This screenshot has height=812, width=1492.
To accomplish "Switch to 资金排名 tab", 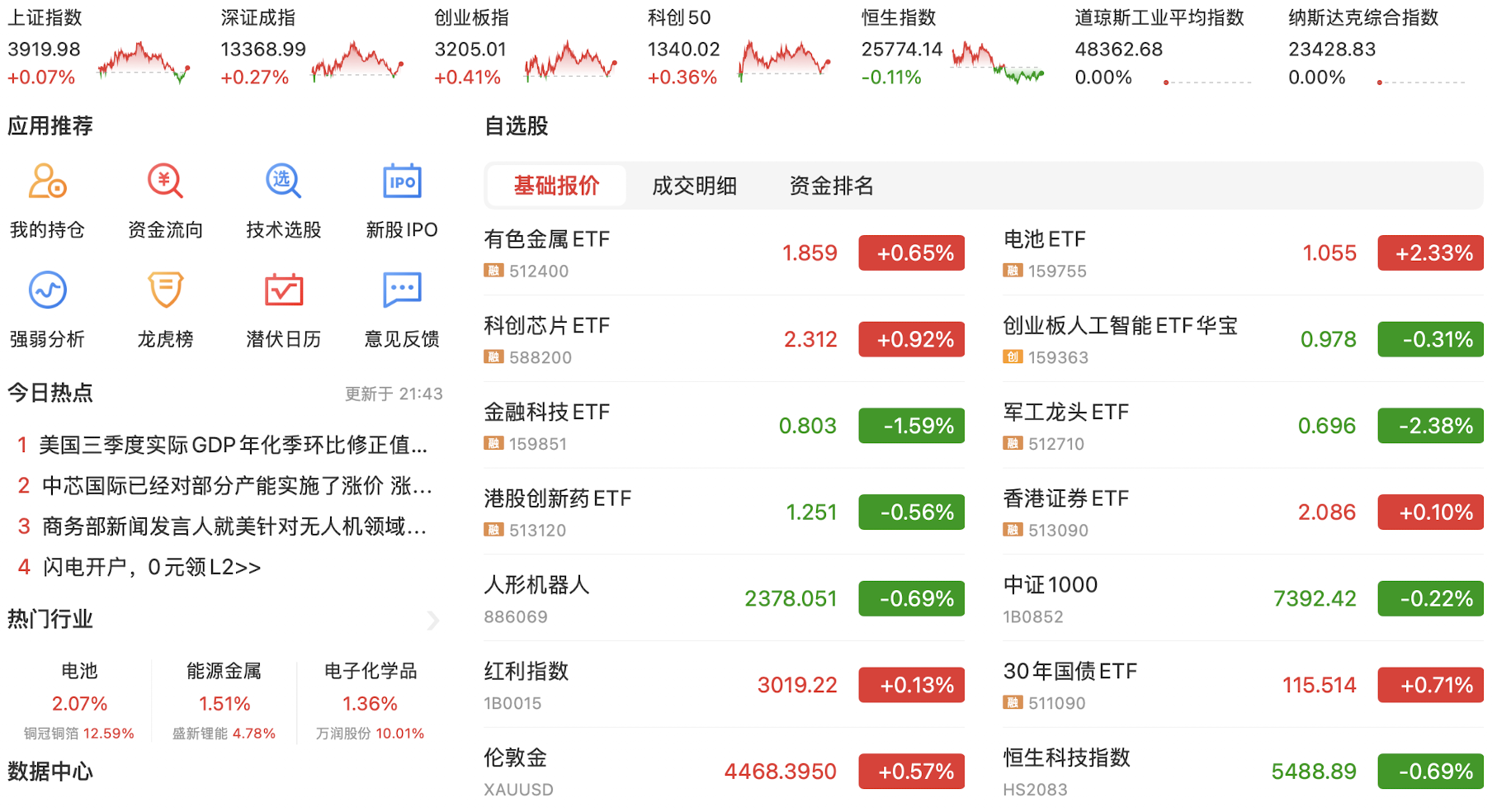I will coord(831,186).
